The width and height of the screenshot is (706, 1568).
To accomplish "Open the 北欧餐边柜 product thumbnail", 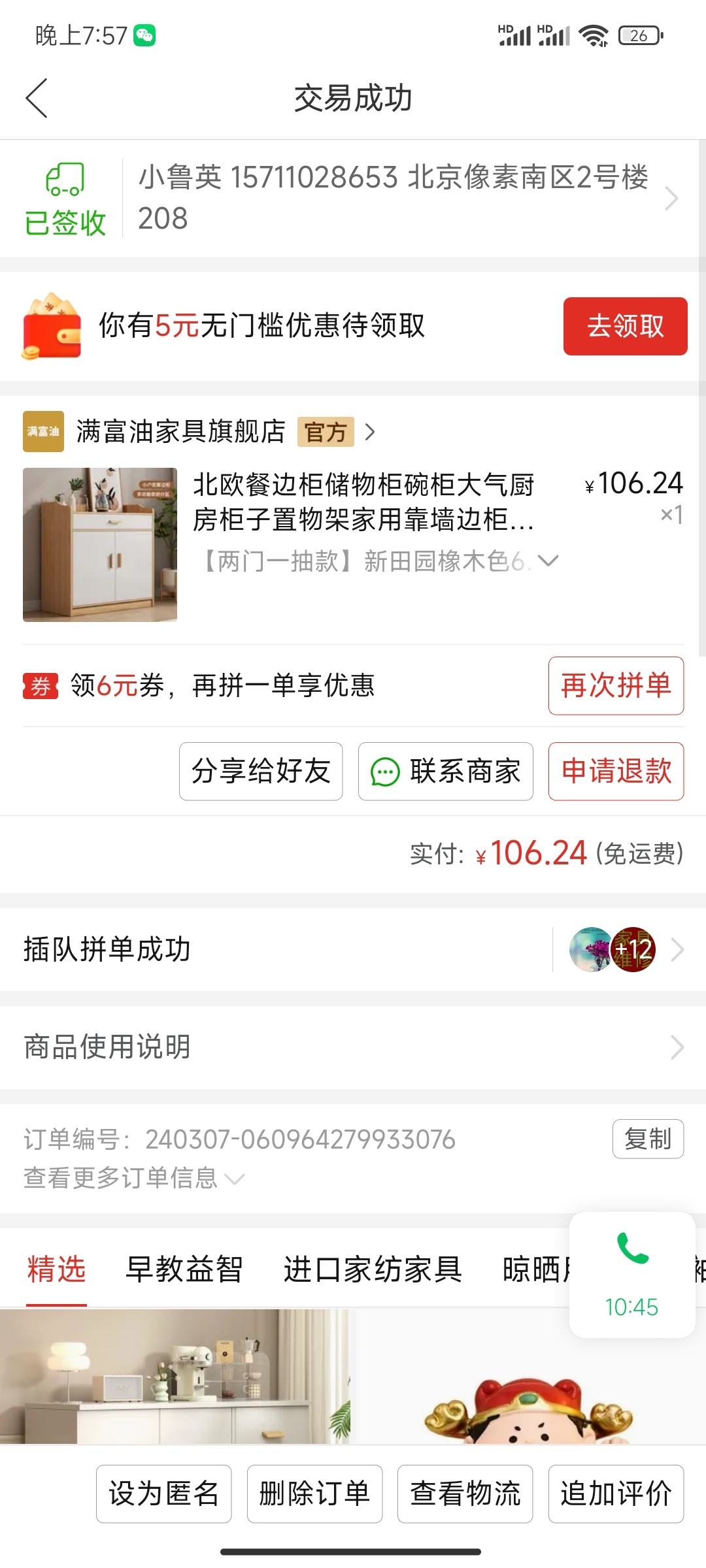I will click(100, 544).
